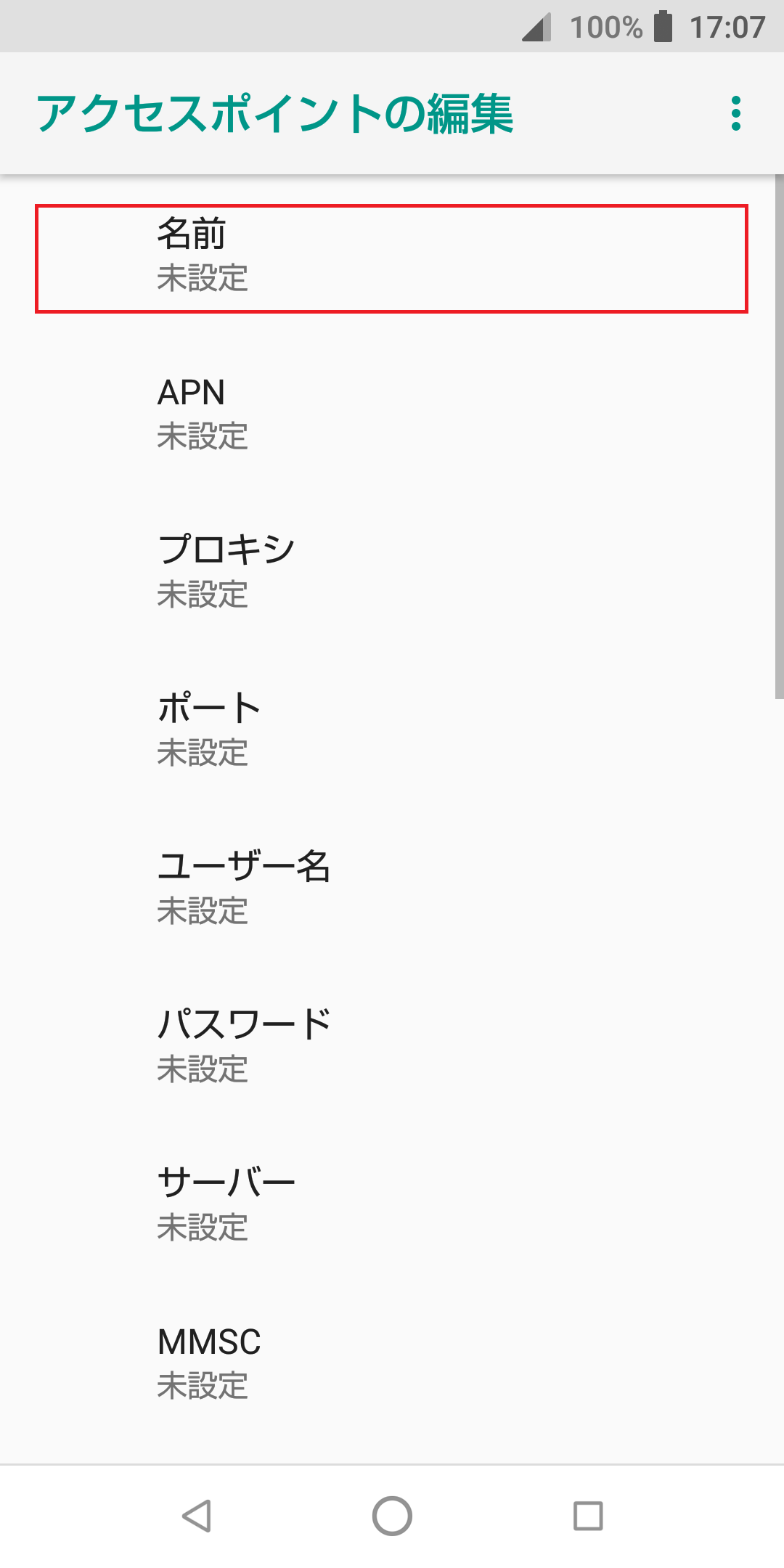
Task: Tap the 未設定 value under APN
Action: (203, 436)
